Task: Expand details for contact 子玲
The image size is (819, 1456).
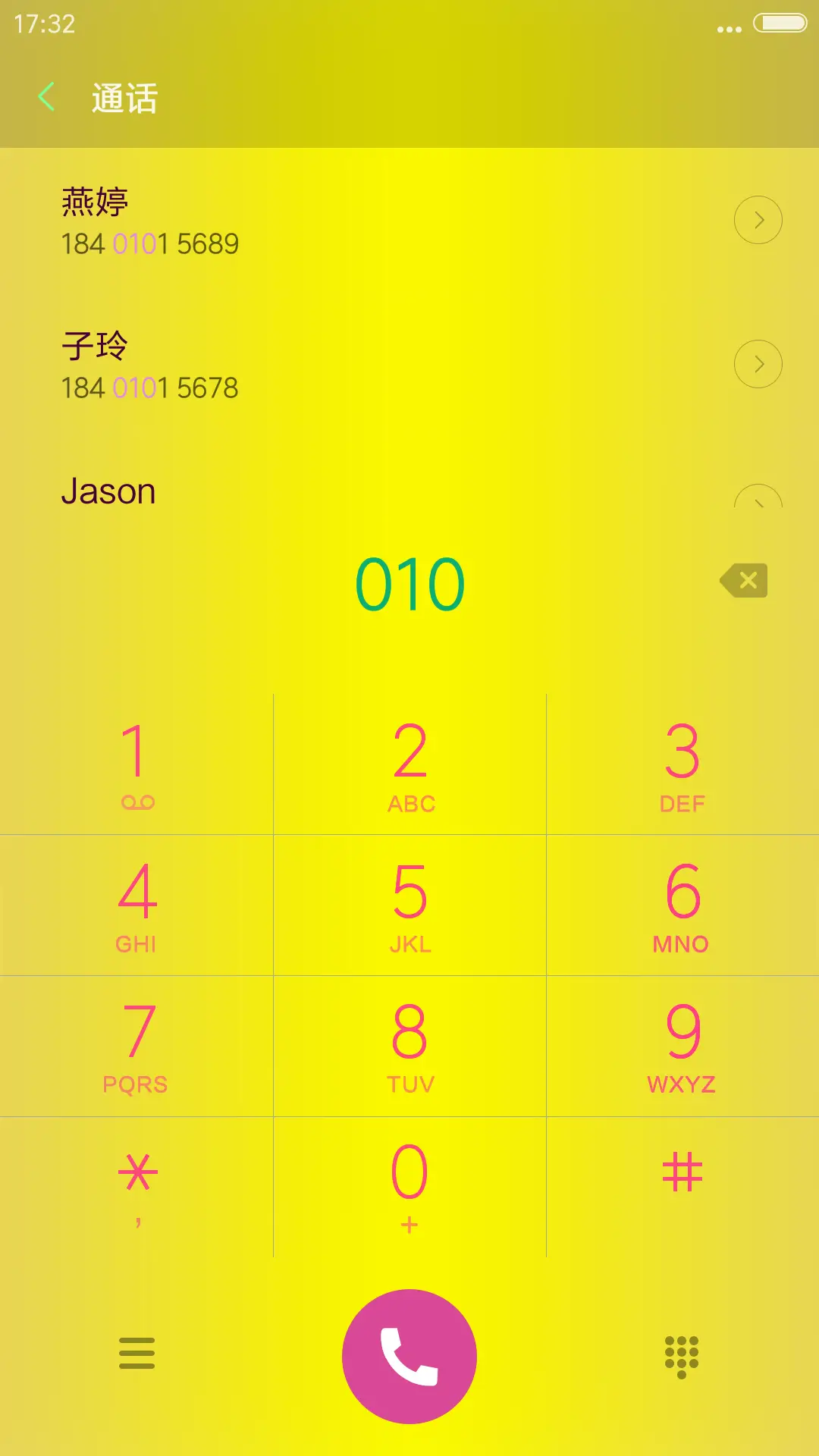Action: (758, 363)
